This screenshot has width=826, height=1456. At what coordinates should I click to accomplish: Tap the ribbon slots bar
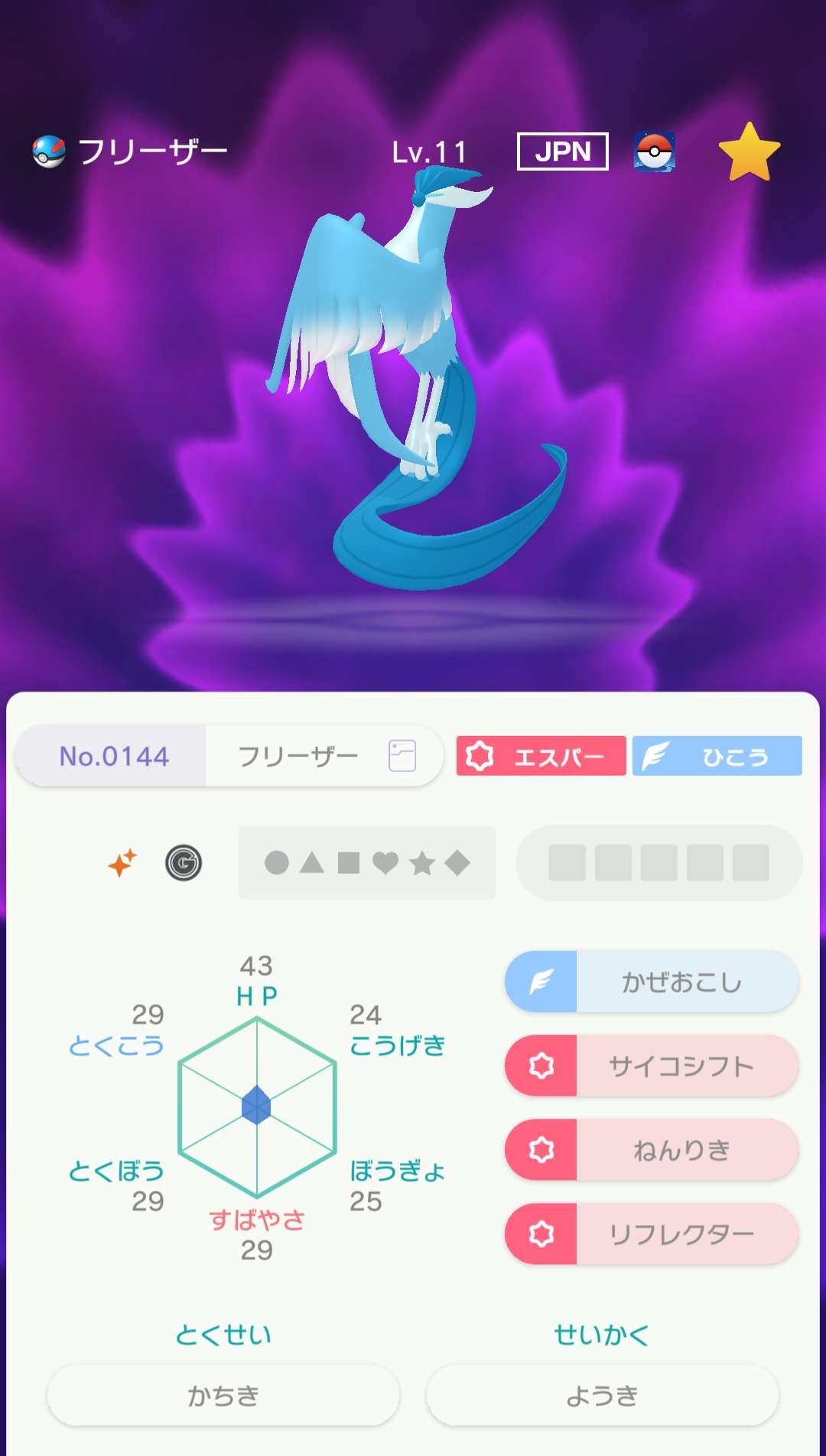[659, 863]
